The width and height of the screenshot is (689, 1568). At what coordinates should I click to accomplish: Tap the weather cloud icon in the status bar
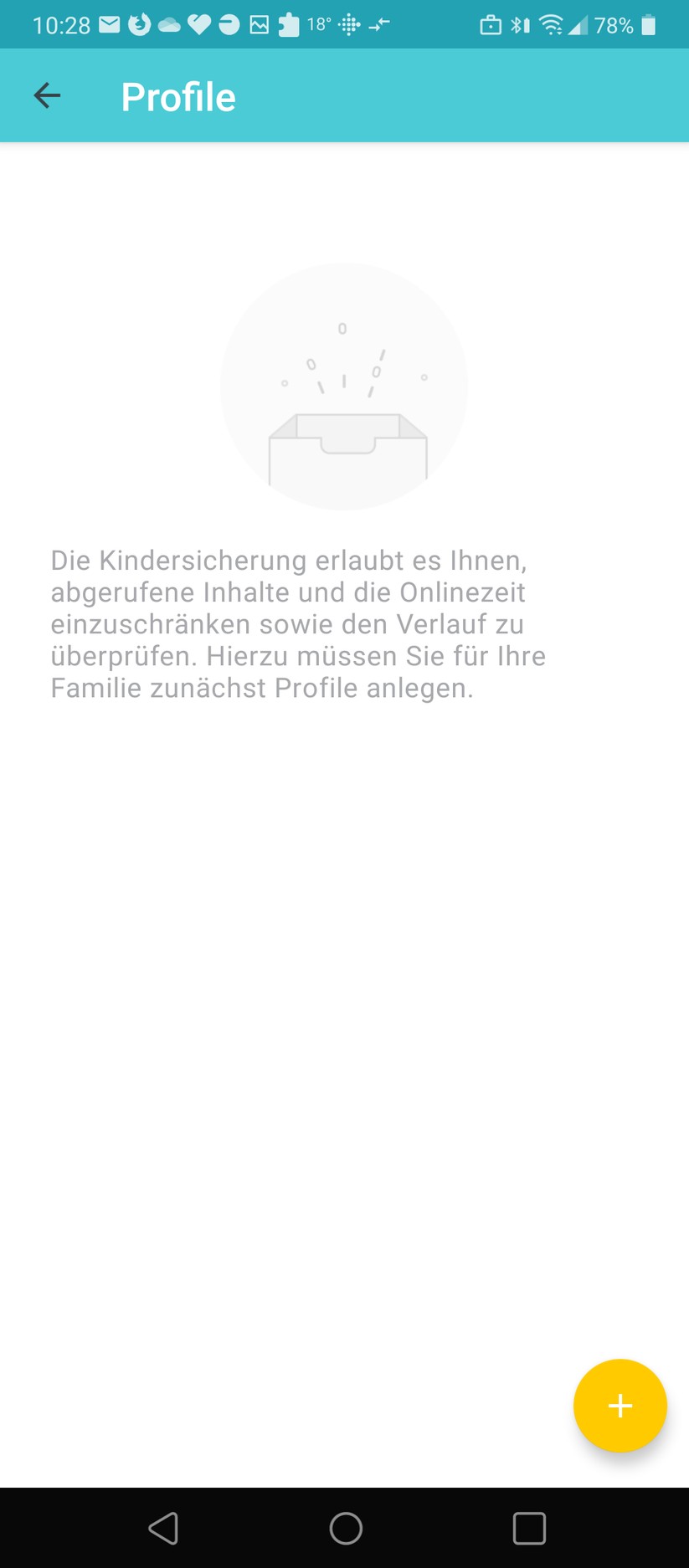[169, 24]
